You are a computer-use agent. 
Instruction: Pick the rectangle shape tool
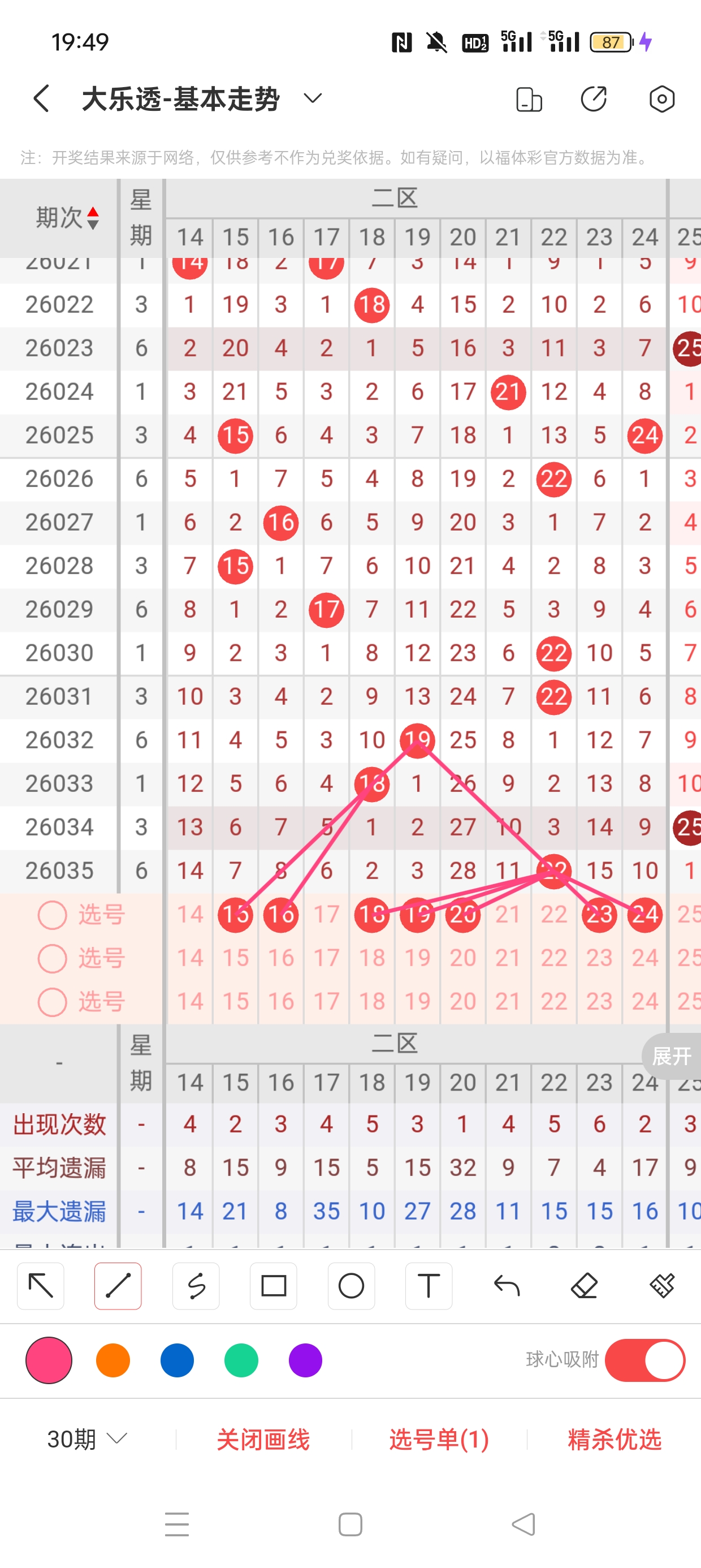[273, 1286]
